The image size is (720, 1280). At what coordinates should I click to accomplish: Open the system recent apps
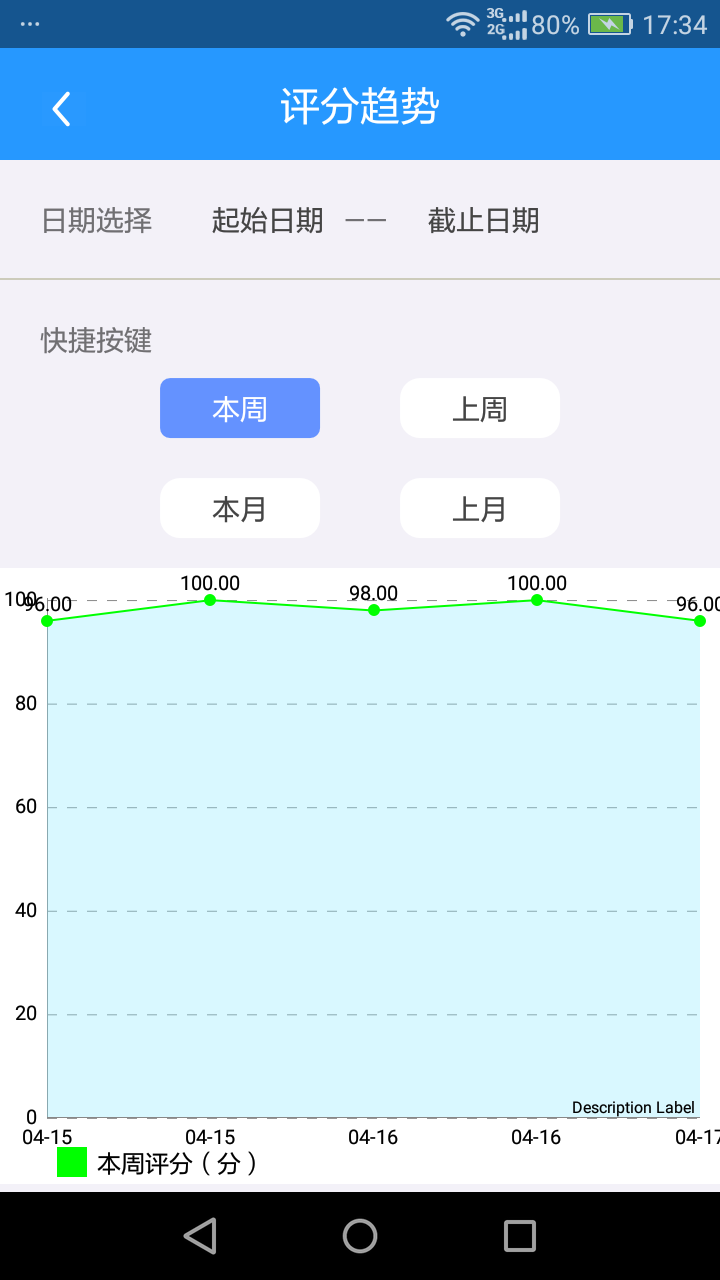(519, 1236)
